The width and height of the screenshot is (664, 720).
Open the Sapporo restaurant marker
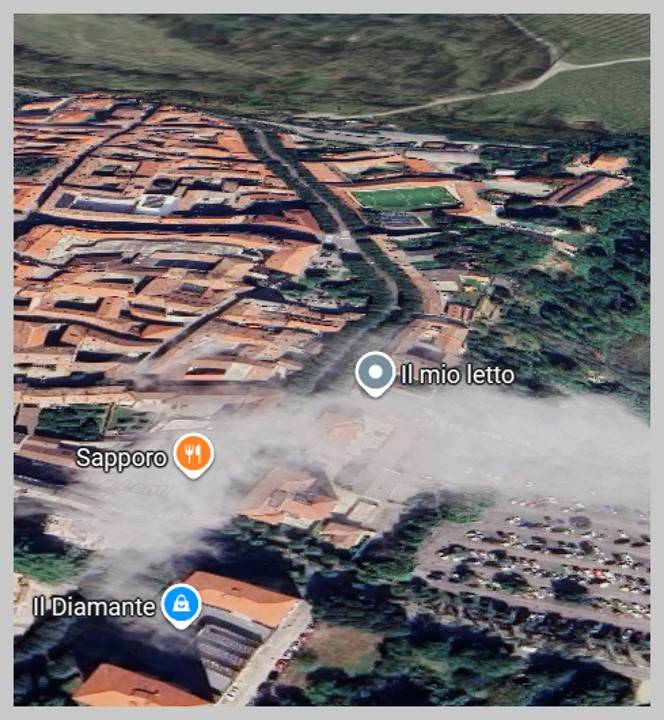pyautogui.click(x=193, y=454)
